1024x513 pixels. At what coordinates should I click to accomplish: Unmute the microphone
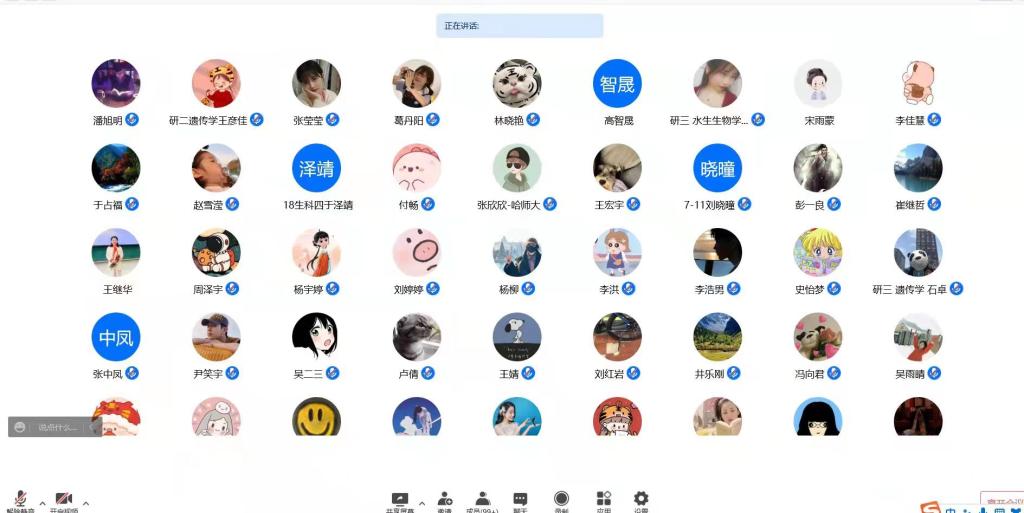coord(19,499)
